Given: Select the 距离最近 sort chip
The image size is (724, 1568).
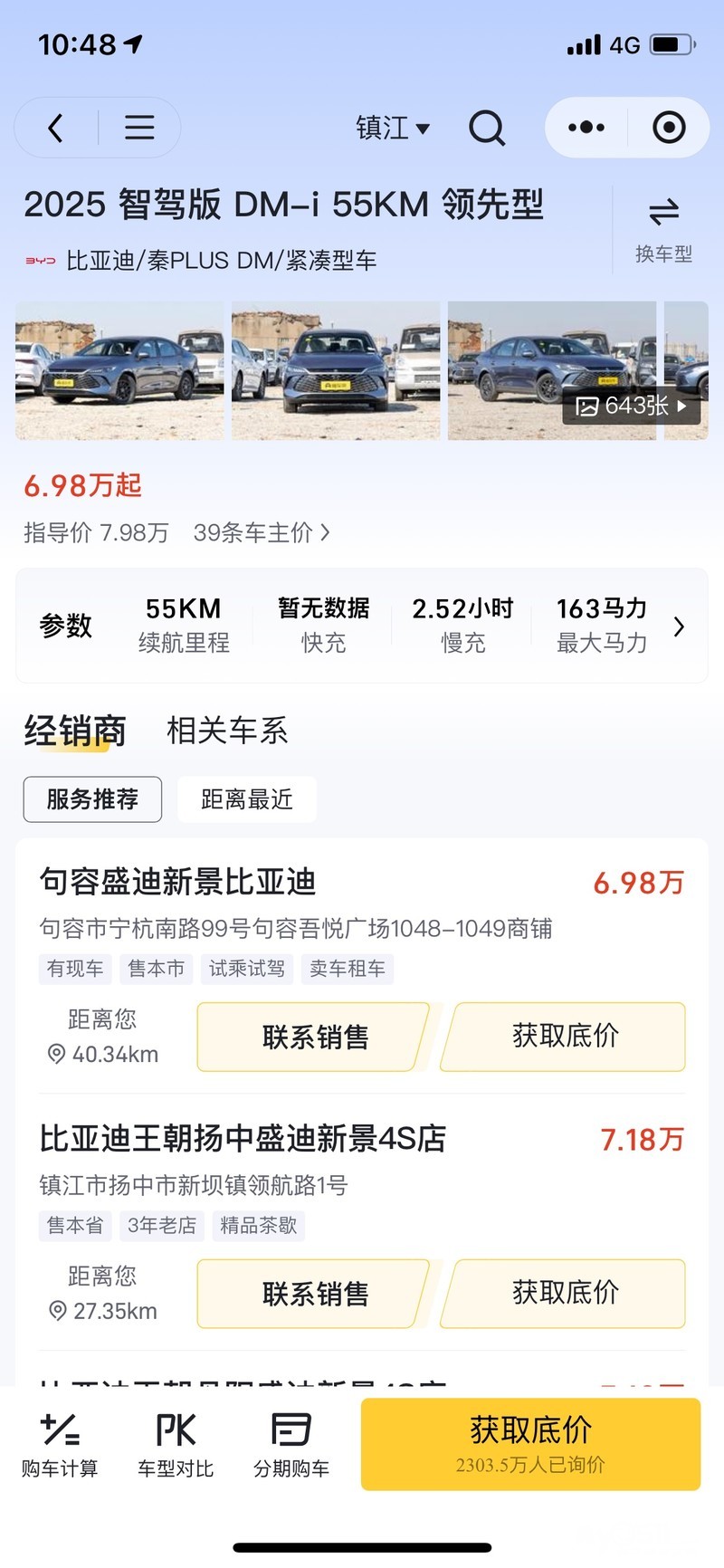Looking at the screenshot, I should pos(246,799).
